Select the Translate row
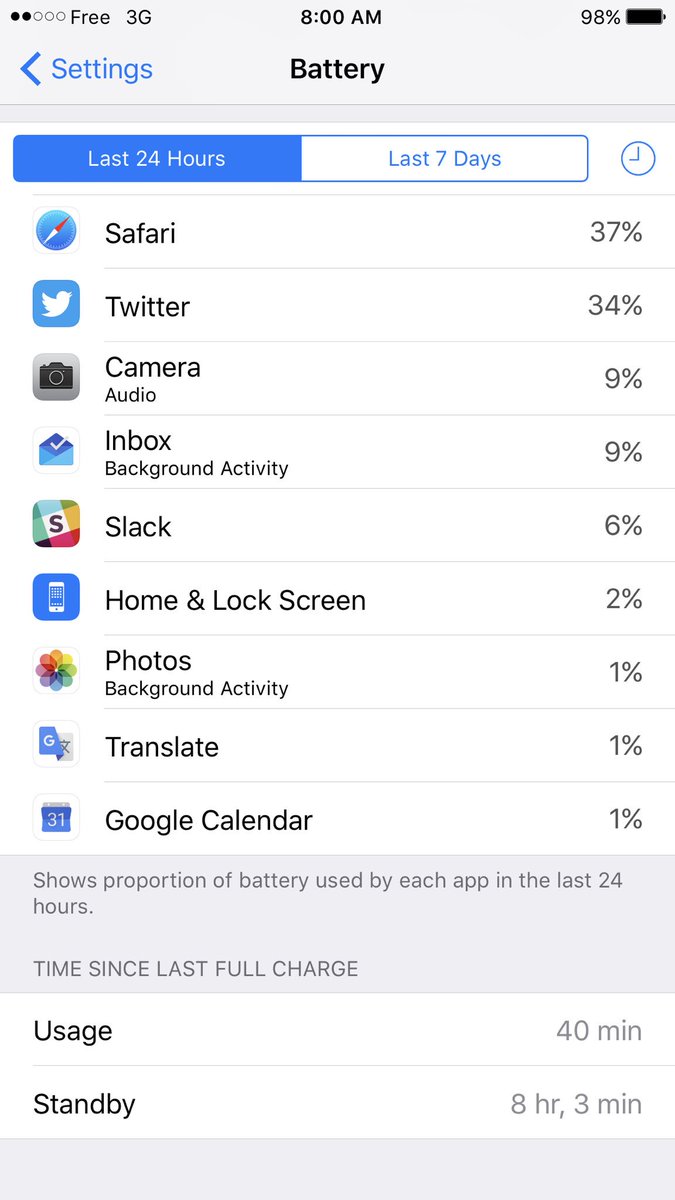This screenshot has width=675, height=1200. pyautogui.click(x=338, y=746)
